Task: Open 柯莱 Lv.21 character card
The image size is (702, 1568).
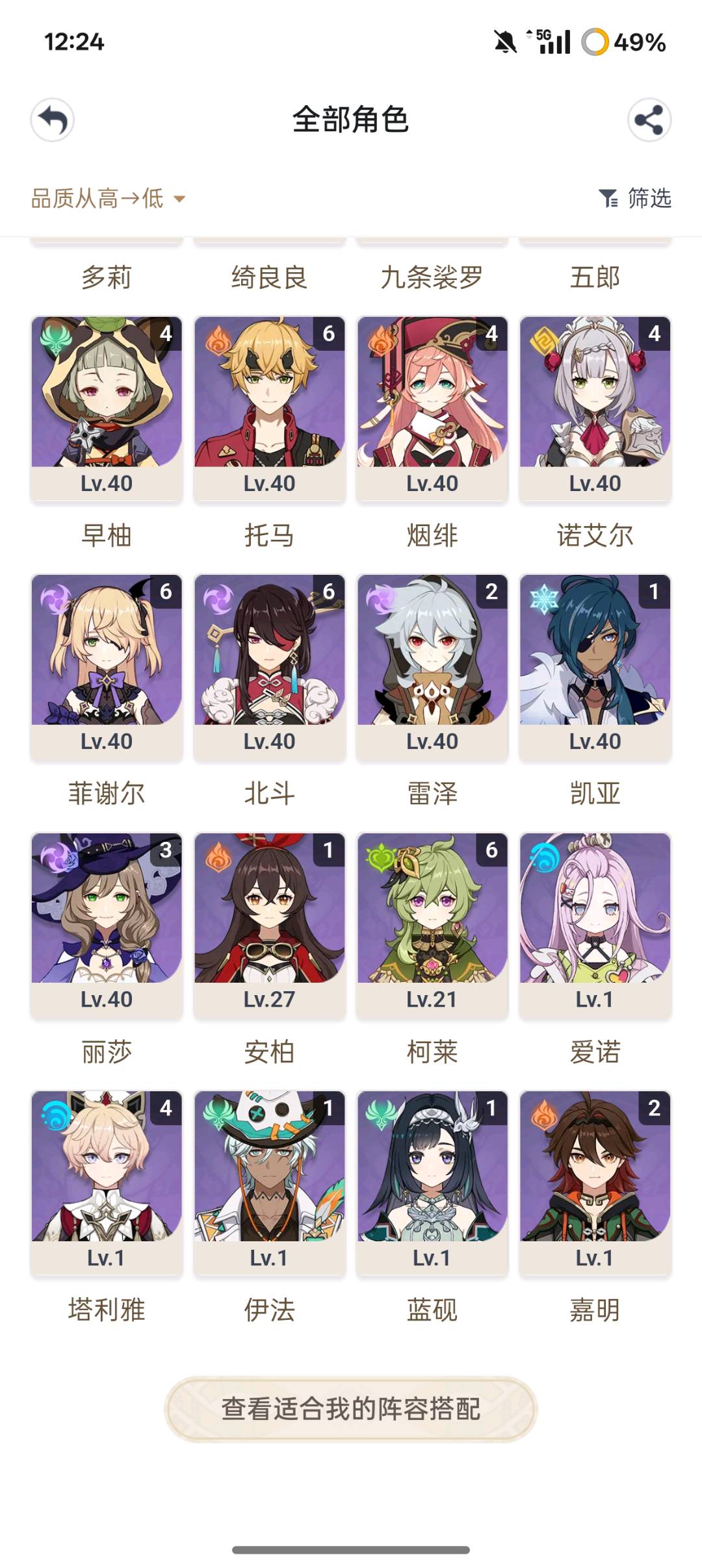Action: (432, 924)
